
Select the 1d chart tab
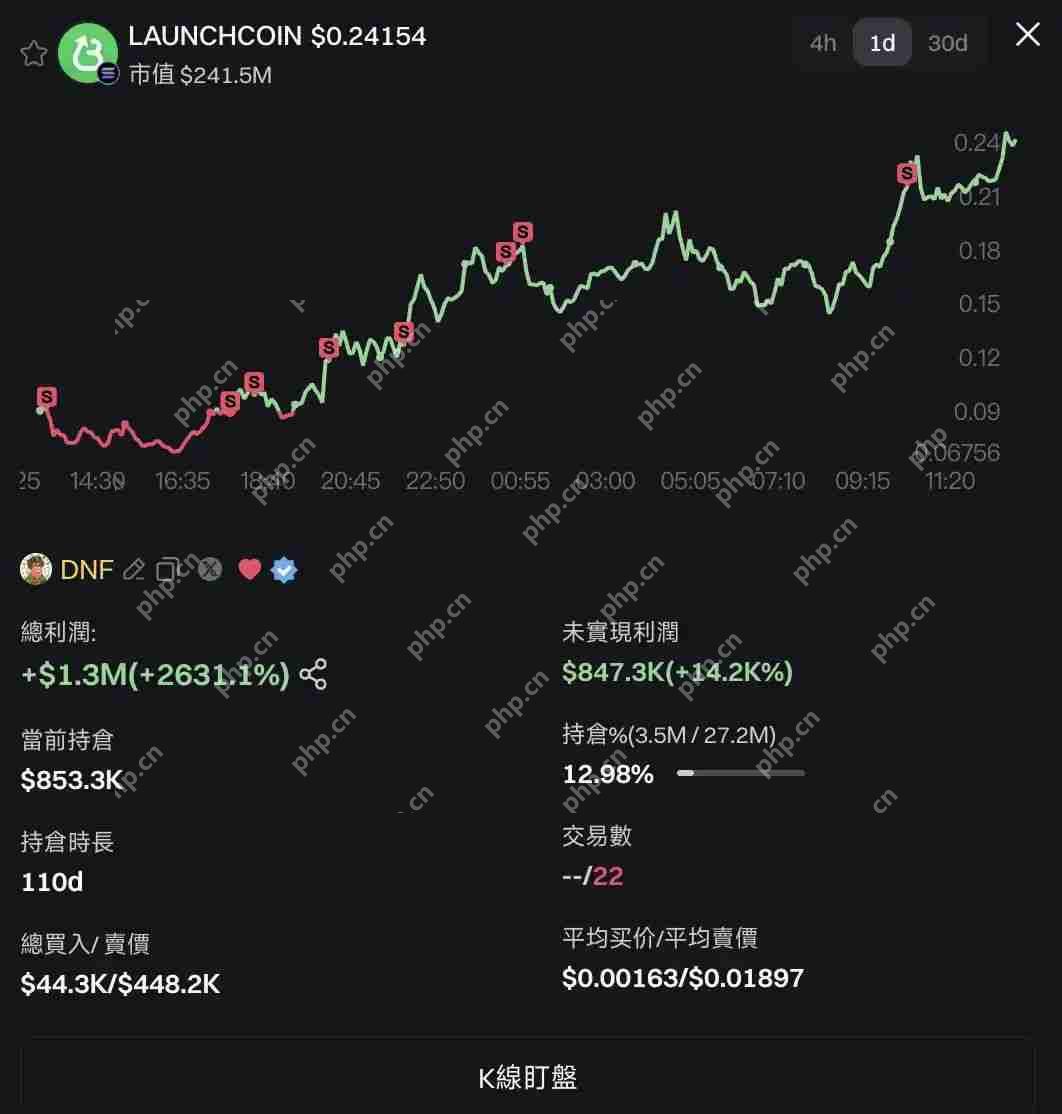[882, 43]
